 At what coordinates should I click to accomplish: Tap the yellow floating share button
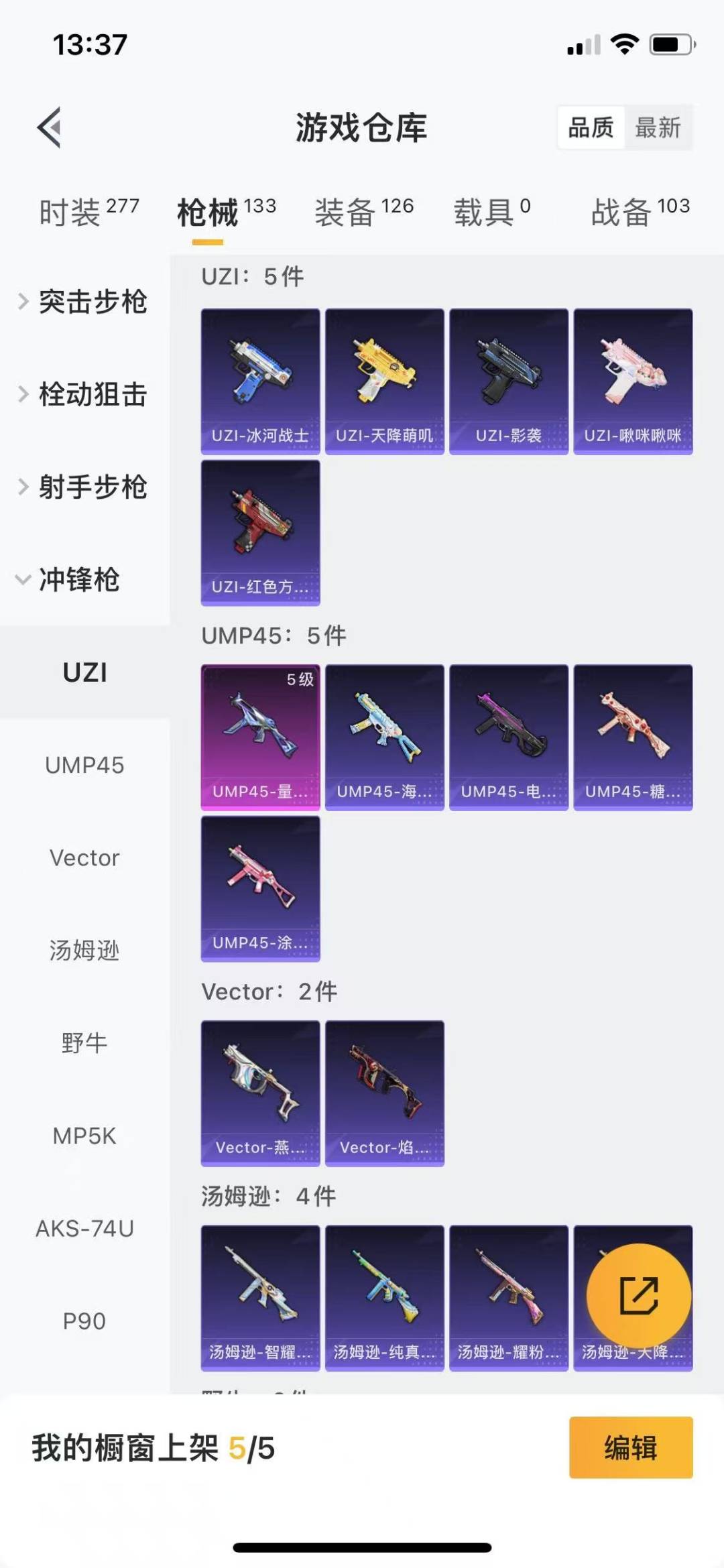(638, 1296)
